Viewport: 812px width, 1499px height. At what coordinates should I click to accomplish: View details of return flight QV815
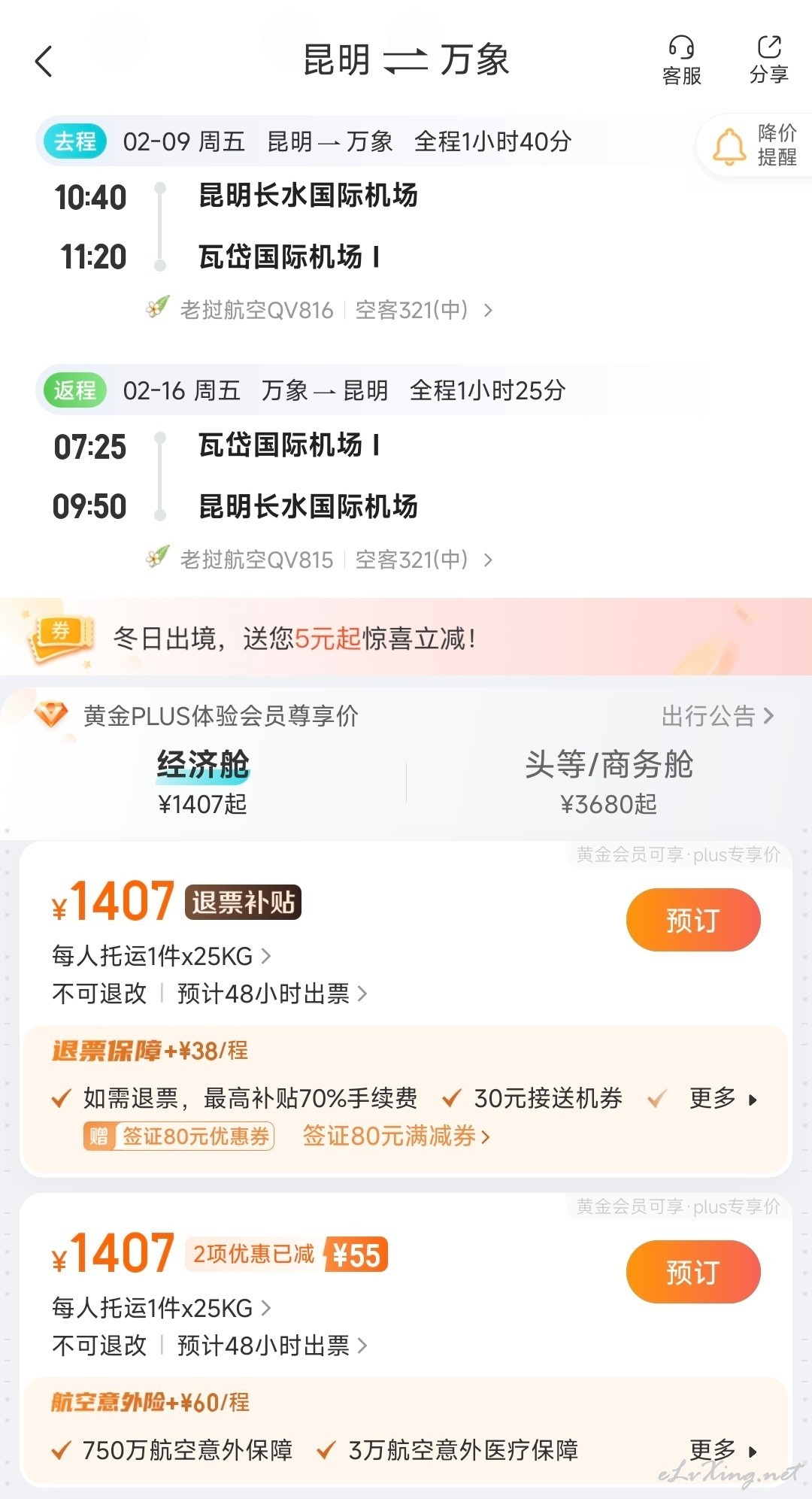coord(320,559)
